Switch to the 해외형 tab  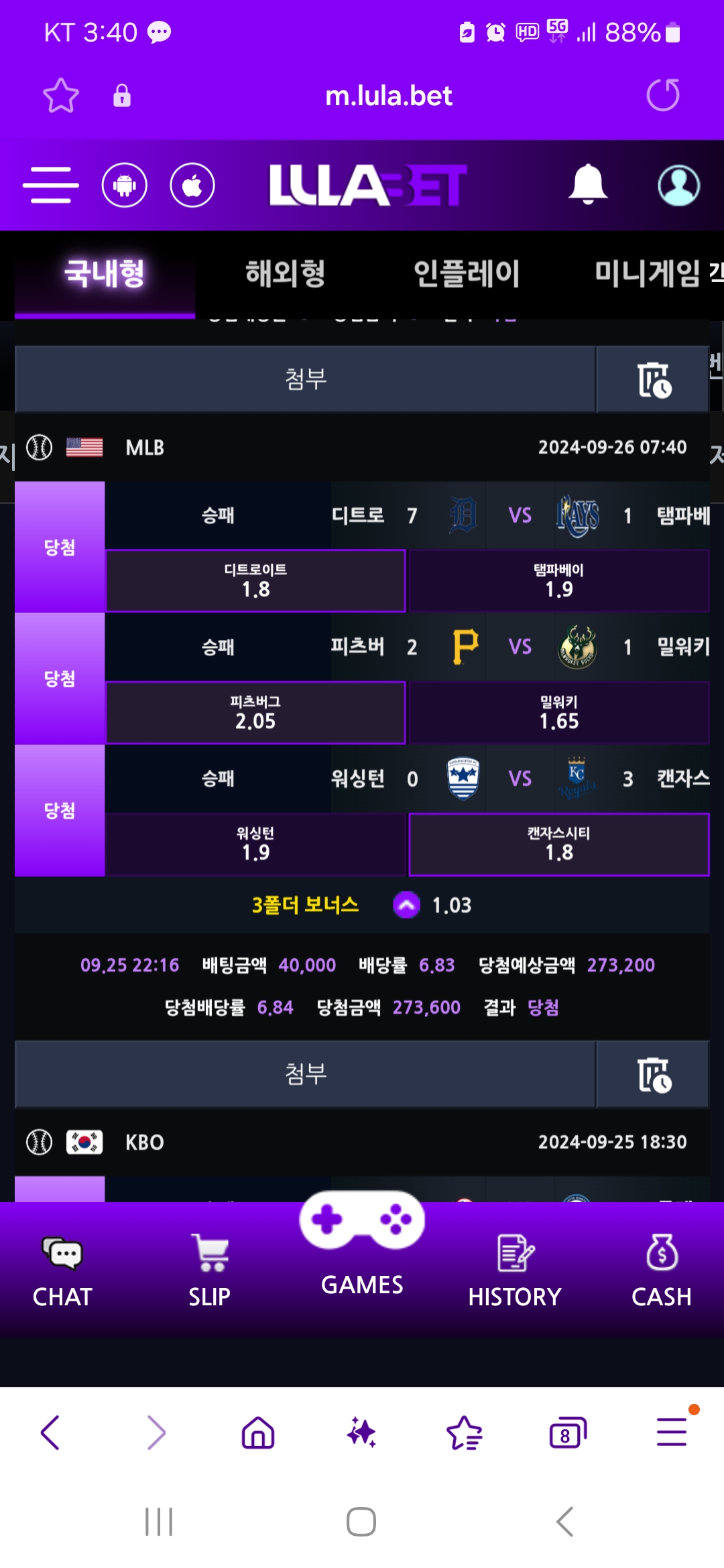tap(286, 273)
